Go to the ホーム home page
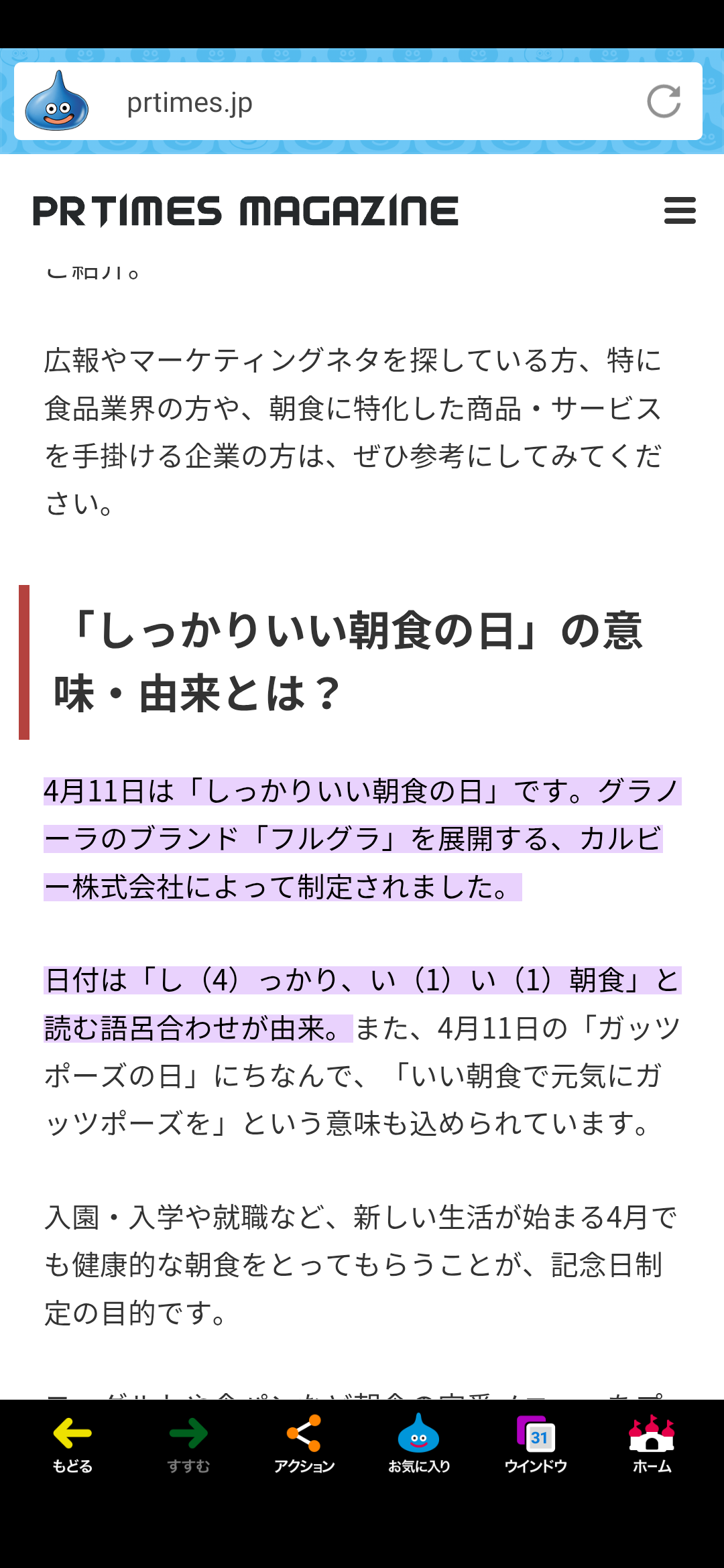Viewport: 724px width, 1568px height. click(652, 1444)
